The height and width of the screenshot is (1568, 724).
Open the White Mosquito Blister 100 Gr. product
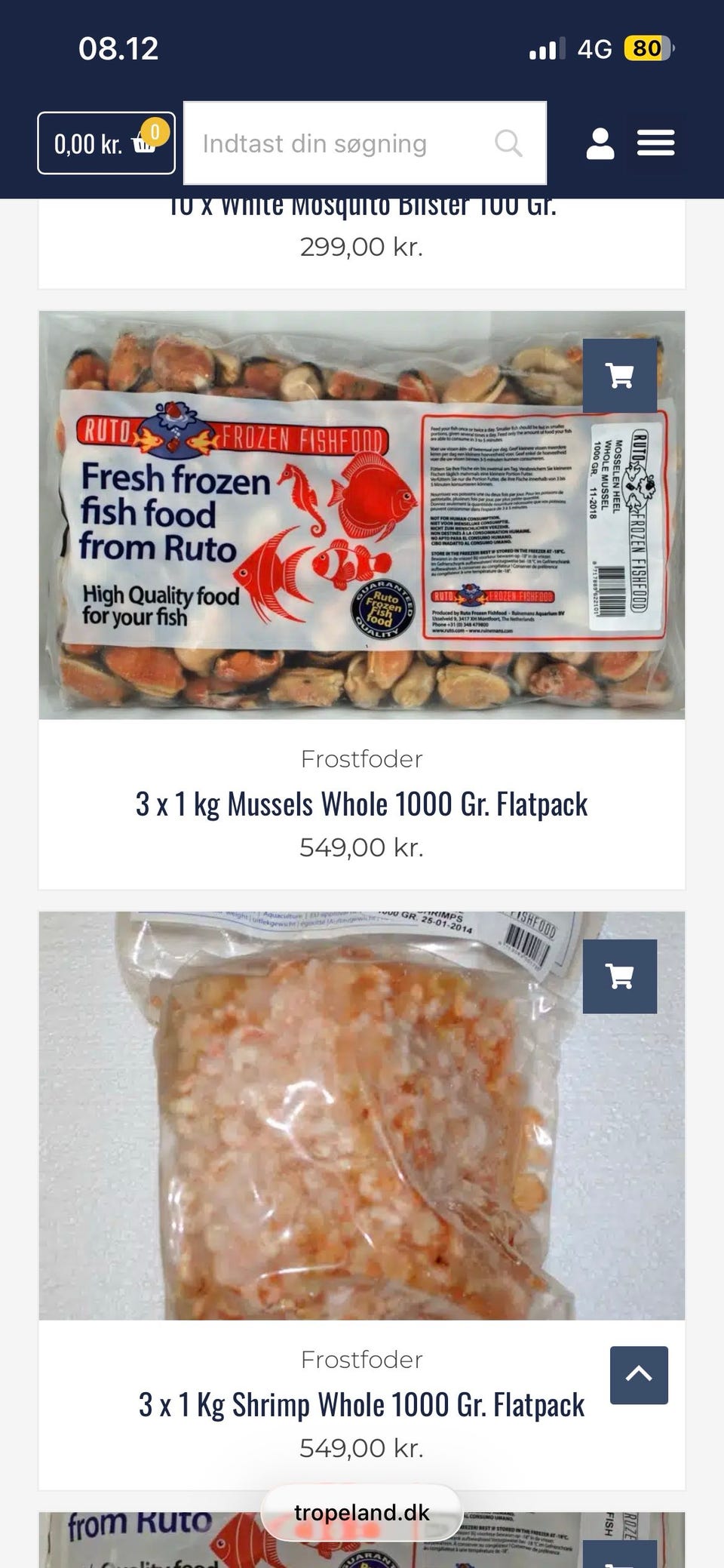coord(362,208)
